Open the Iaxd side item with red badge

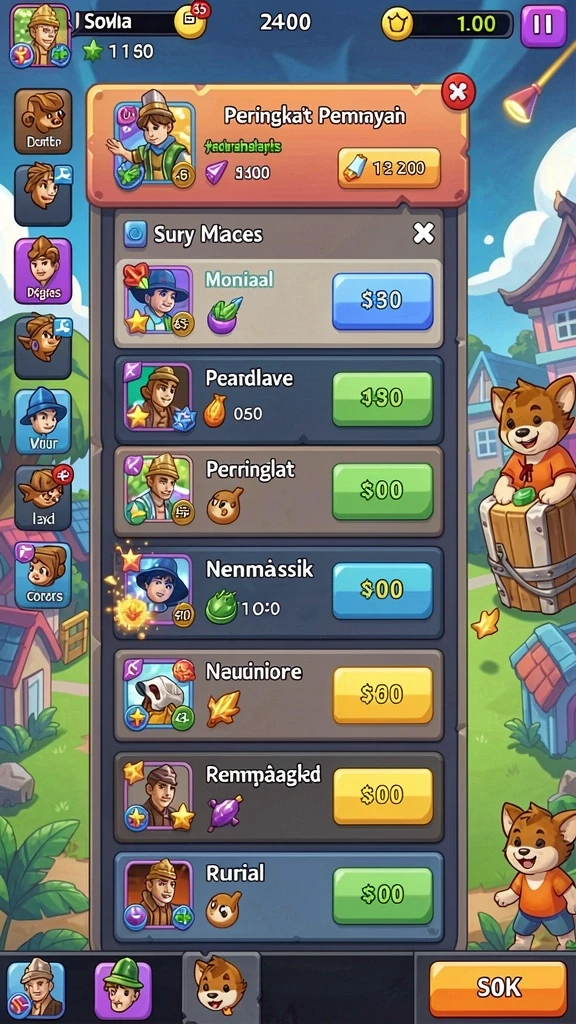(x=43, y=498)
